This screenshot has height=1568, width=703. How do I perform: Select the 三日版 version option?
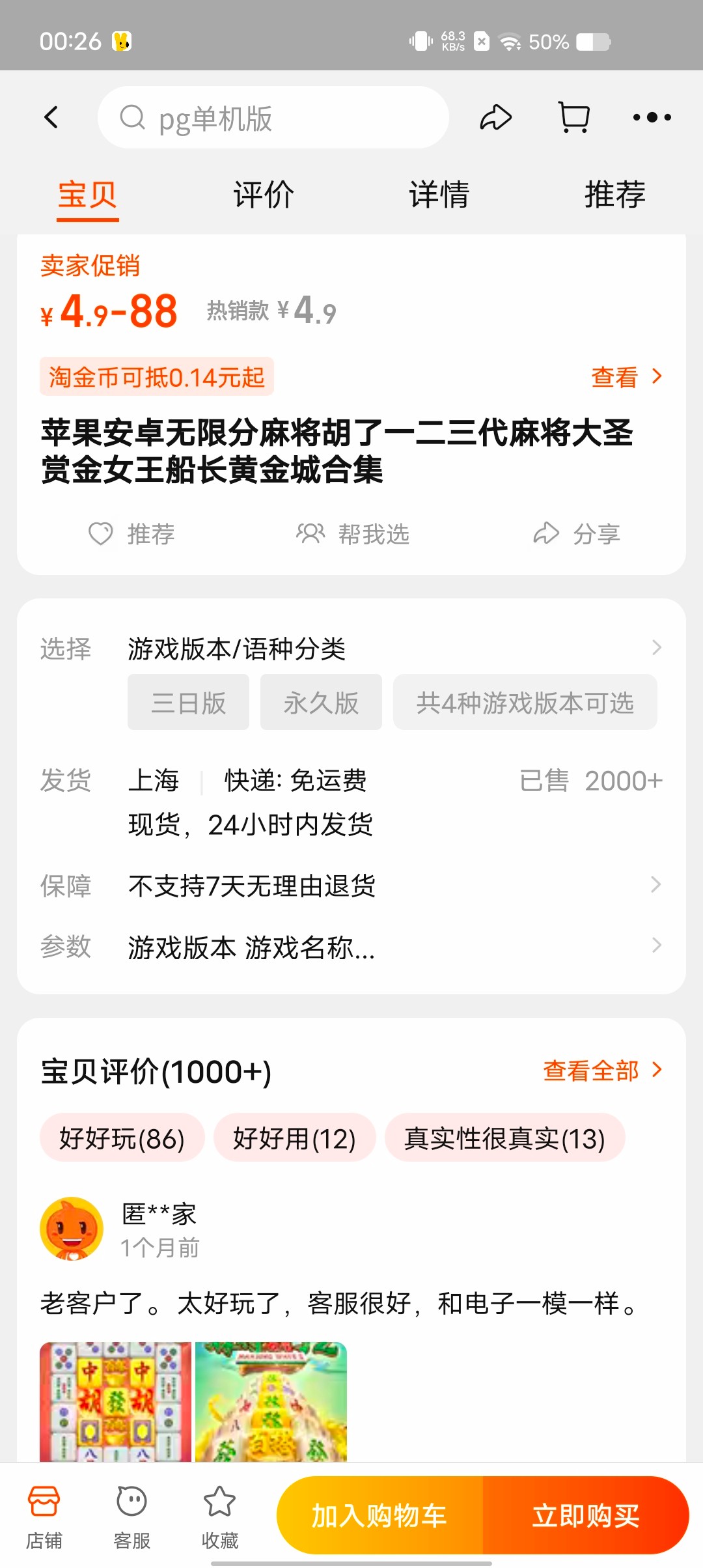[x=188, y=703]
